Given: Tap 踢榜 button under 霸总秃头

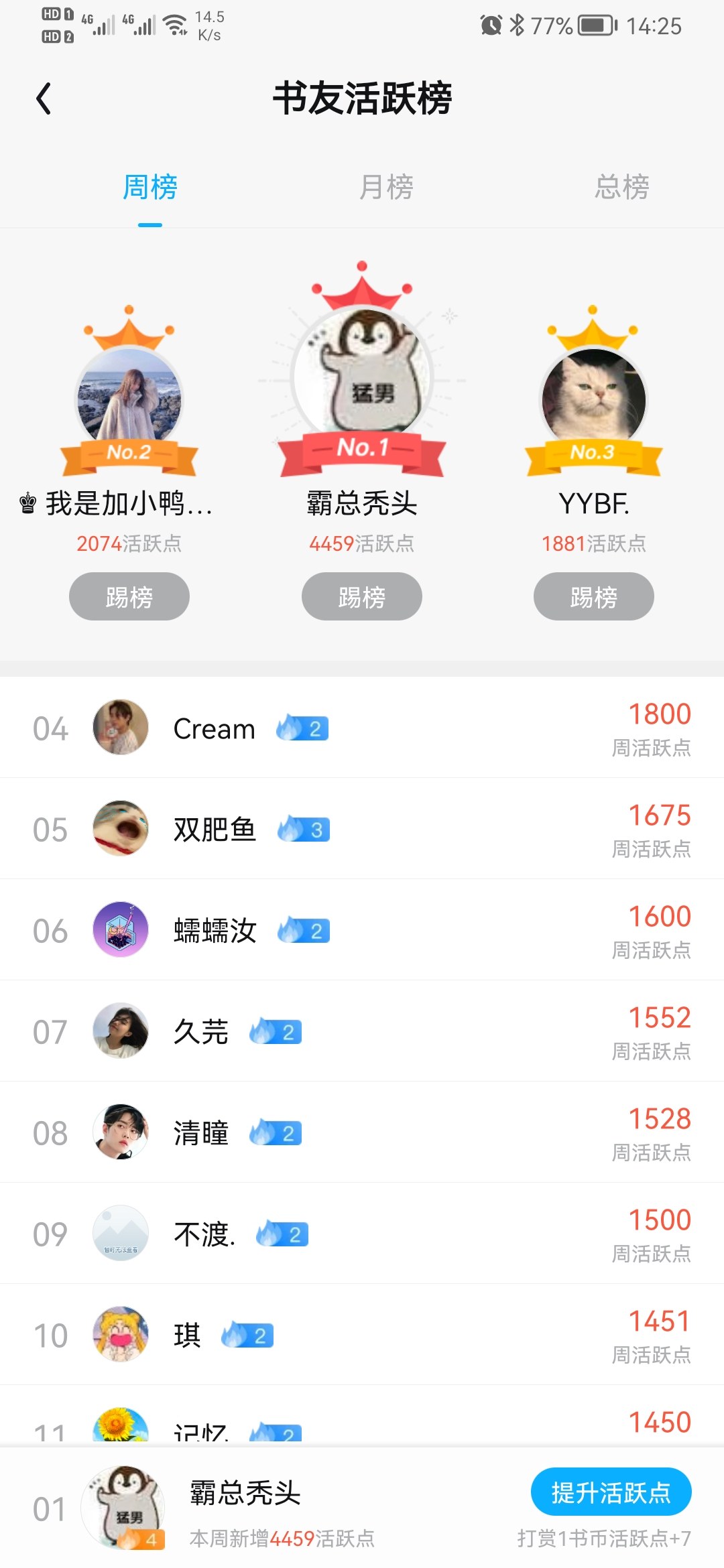Looking at the screenshot, I should pyautogui.click(x=362, y=596).
